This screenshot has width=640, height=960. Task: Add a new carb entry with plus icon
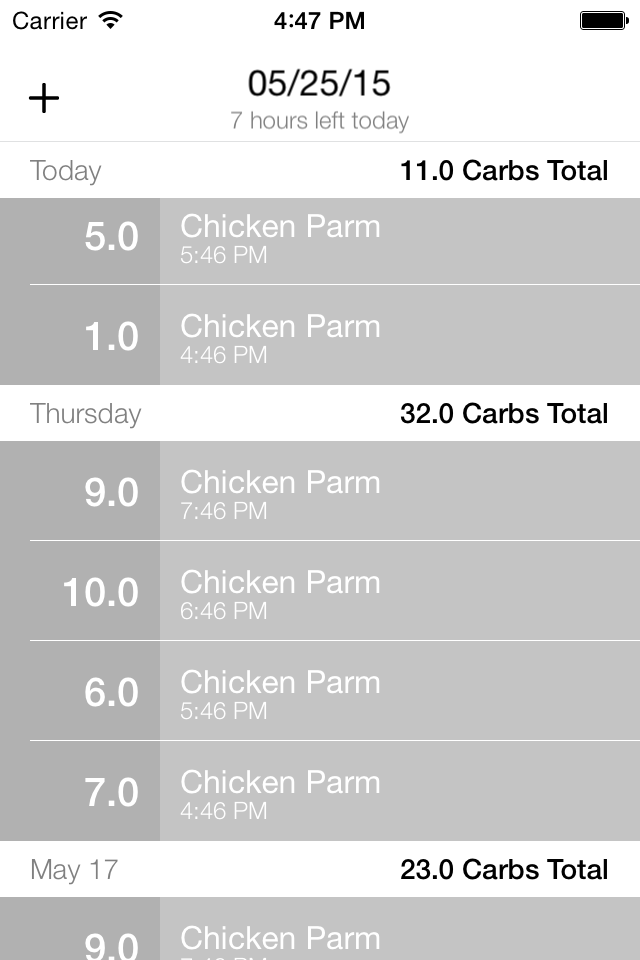click(x=44, y=98)
